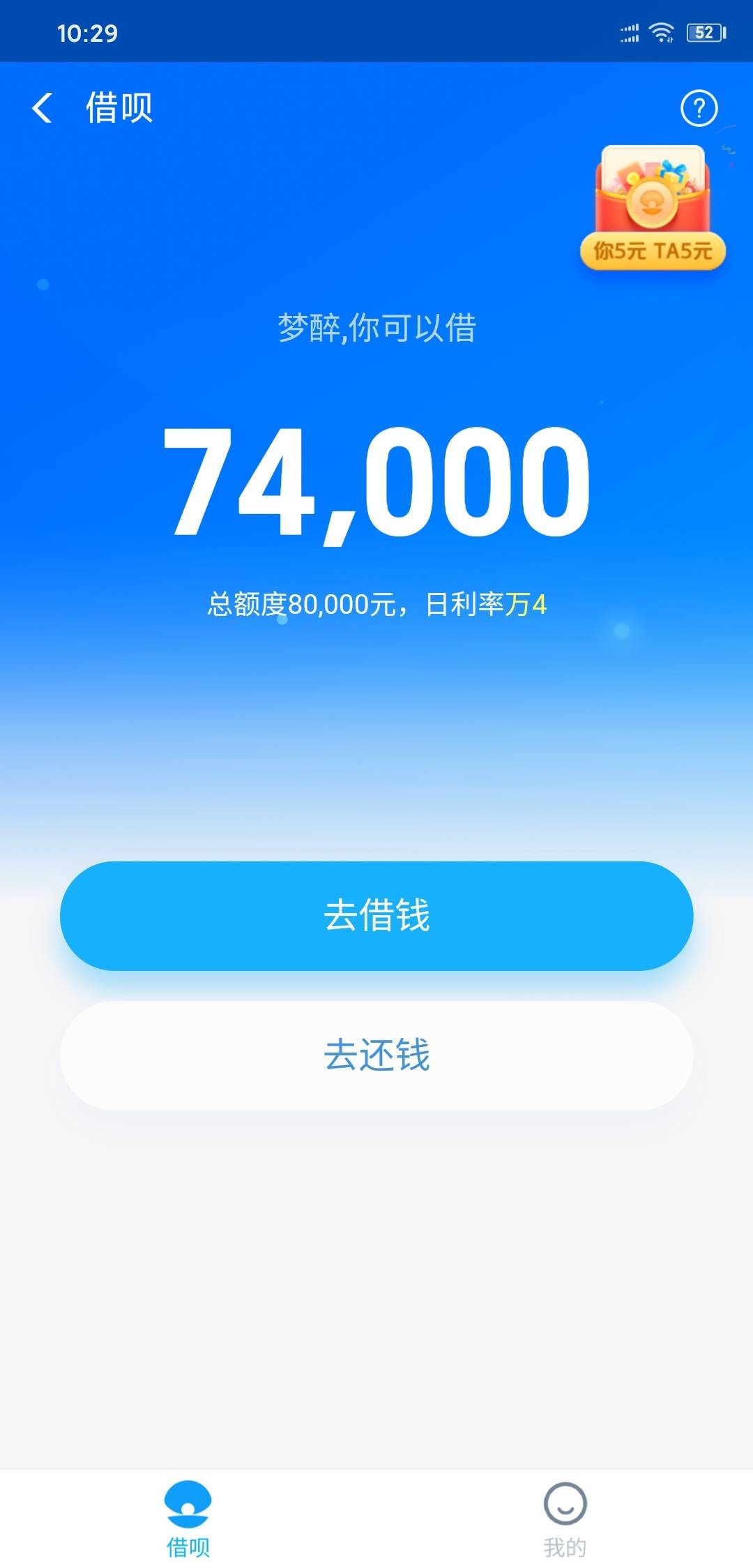Tap the 去借钱 button

click(376, 915)
